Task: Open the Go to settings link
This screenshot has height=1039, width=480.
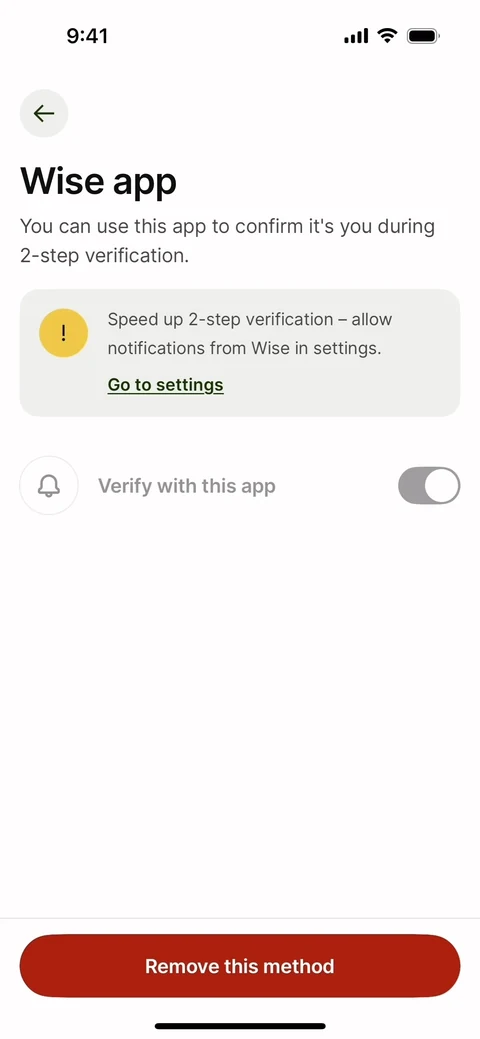Action: click(x=165, y=385)
